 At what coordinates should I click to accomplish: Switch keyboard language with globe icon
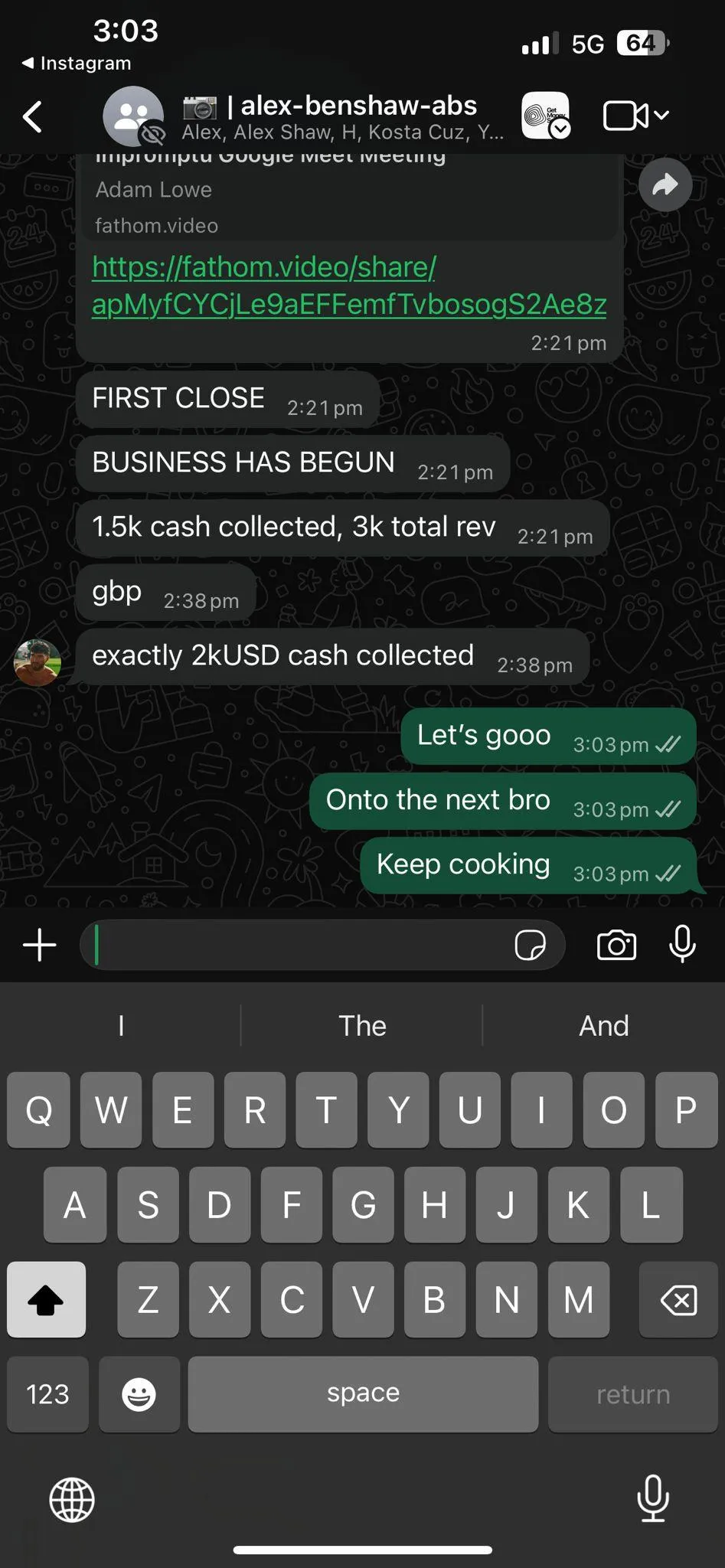click(72, 1499)
